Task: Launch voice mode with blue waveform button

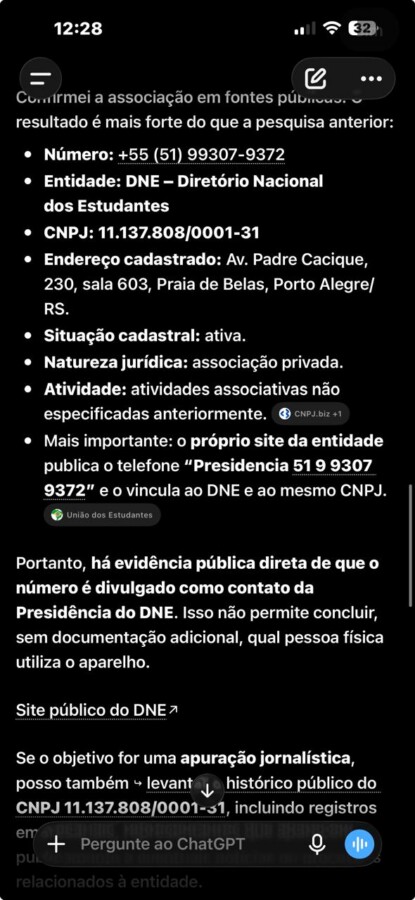Action: click(359, 844)
